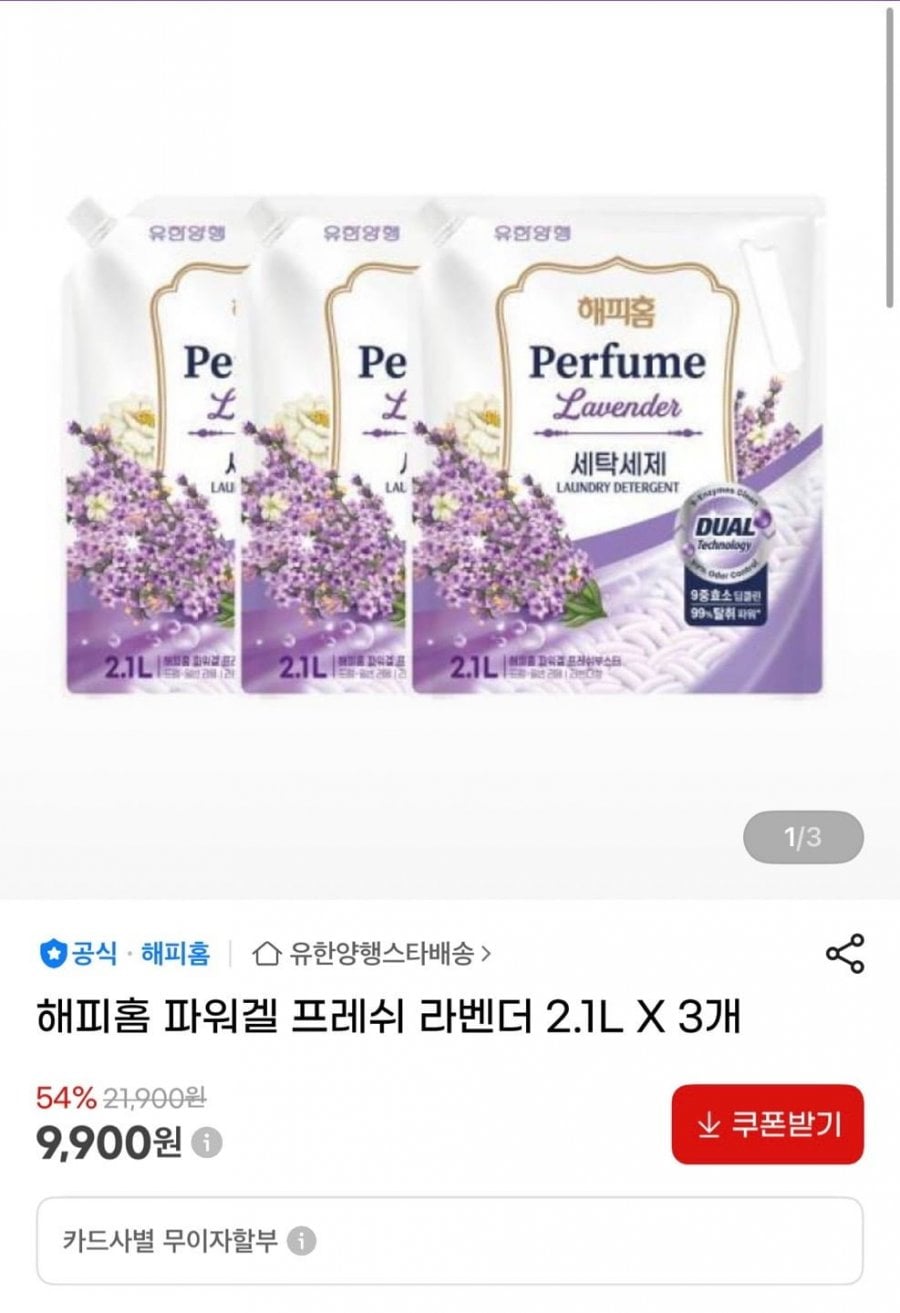Image resolution: width=900 pixels, height=1313 pixels.
Task: Open 유한양행스타배송 store page
Action: tap(373, 953)
